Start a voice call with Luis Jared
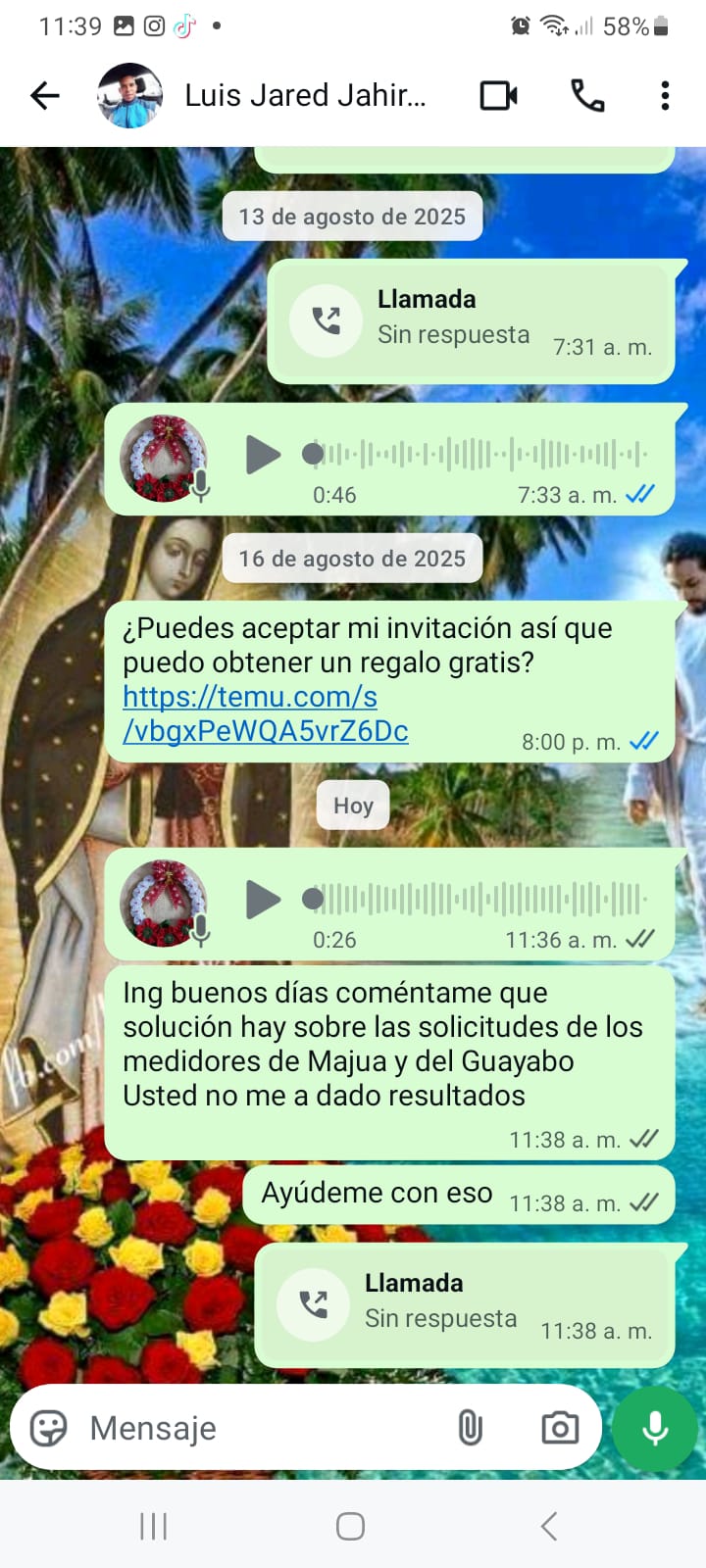 pos(586,95)
